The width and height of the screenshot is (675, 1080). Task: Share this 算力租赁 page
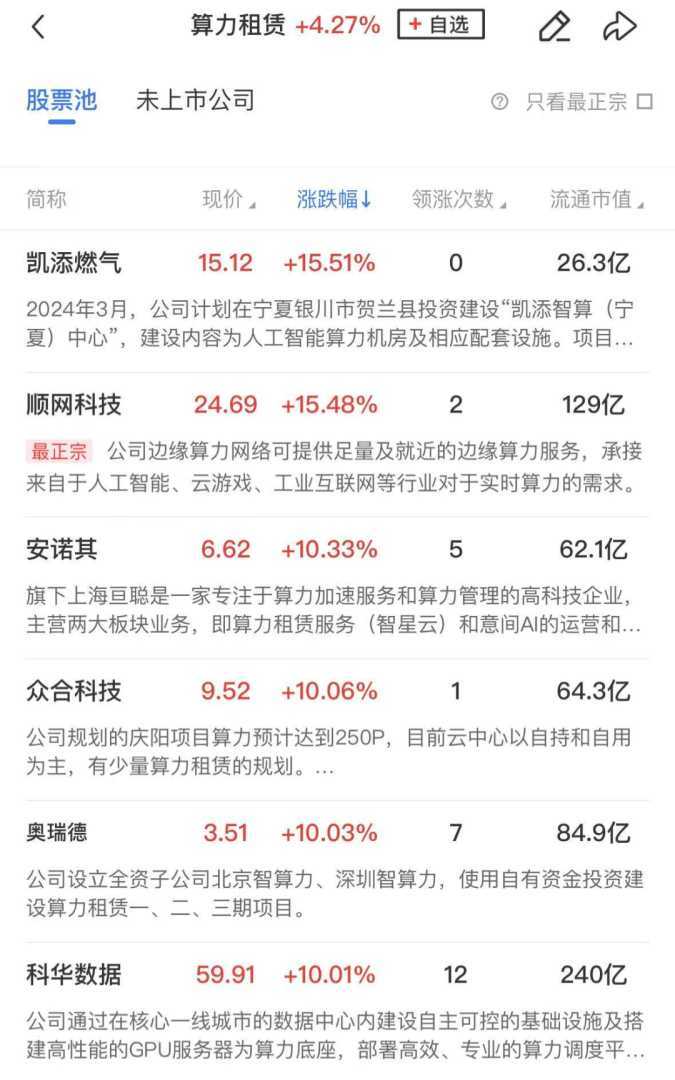click(620, 27)
